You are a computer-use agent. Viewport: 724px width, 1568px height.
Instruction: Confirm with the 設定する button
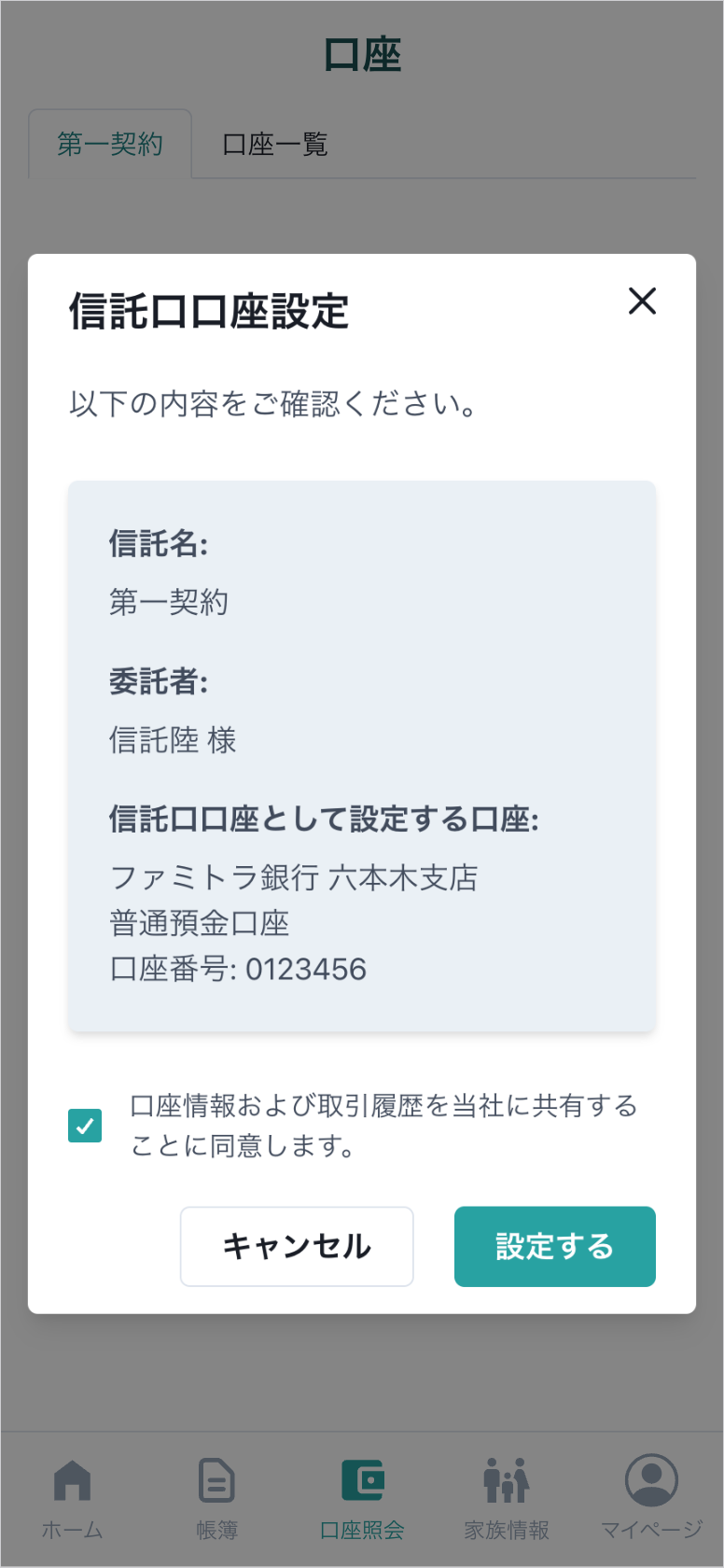(555, 1246)
